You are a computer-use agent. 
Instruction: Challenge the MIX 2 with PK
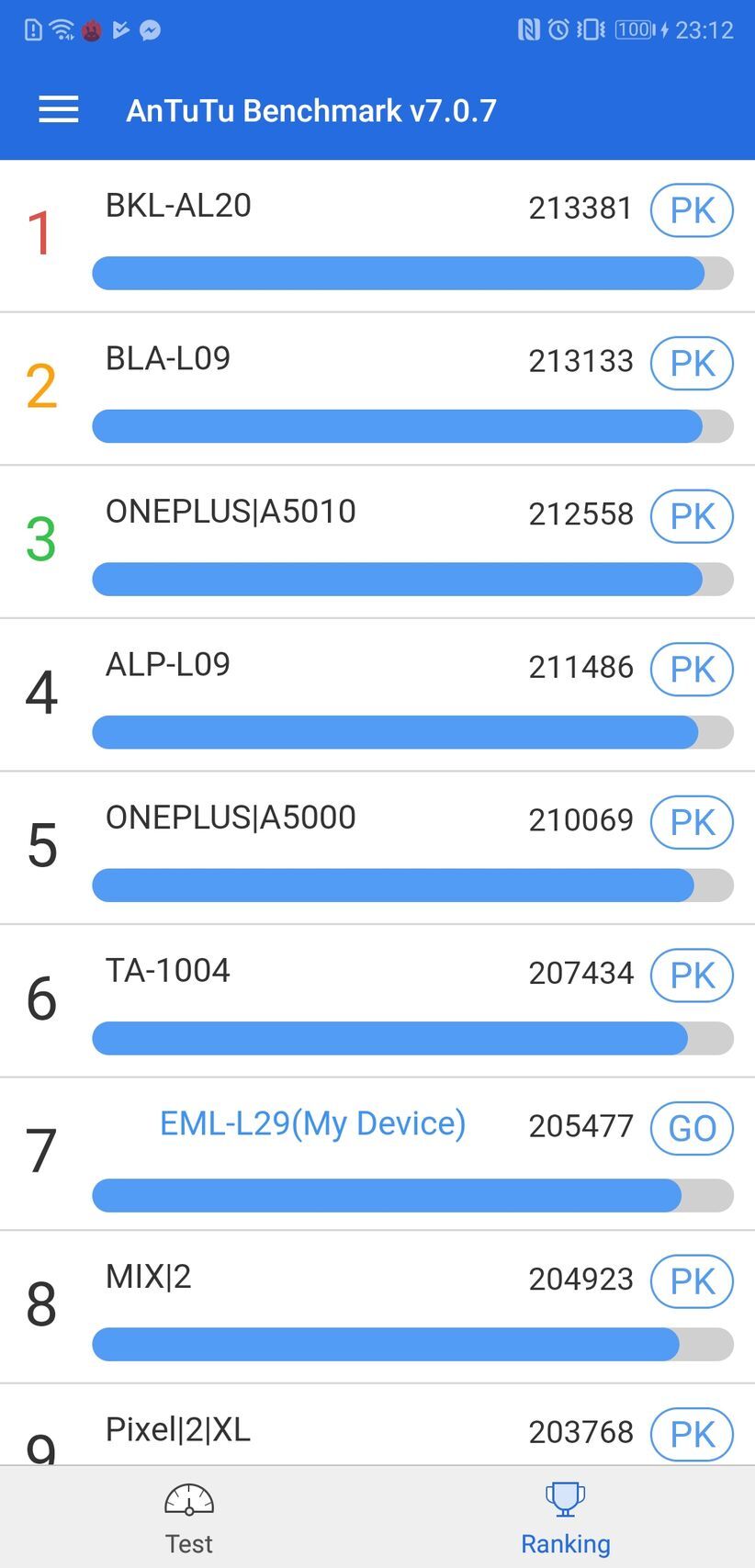pyautogui.click(x=691, y=1281)
